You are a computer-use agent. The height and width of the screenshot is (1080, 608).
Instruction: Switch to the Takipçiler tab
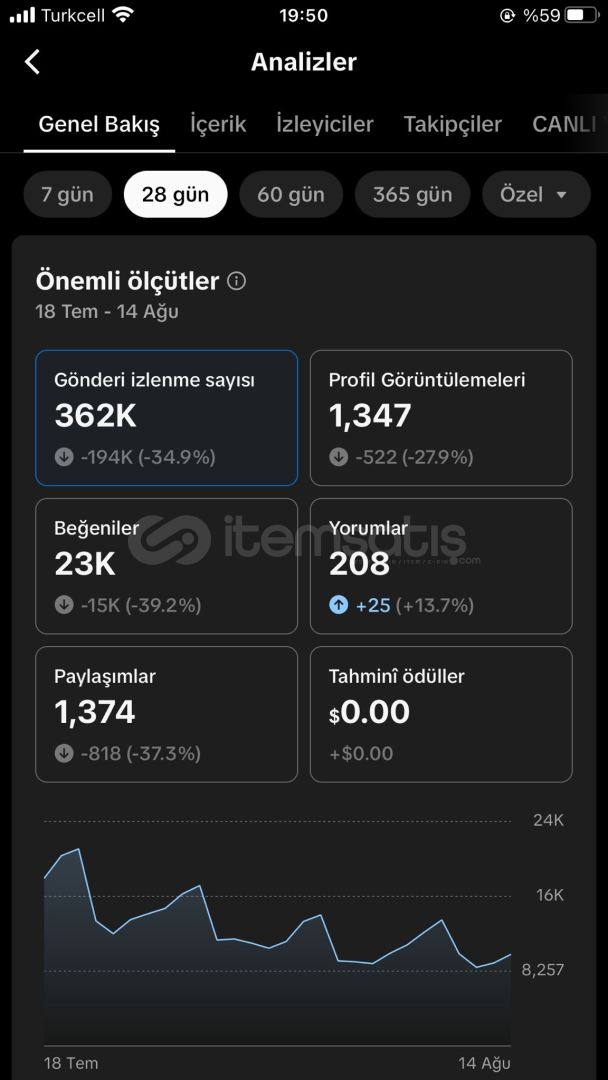pyautogui.click(x=452, y=125)
